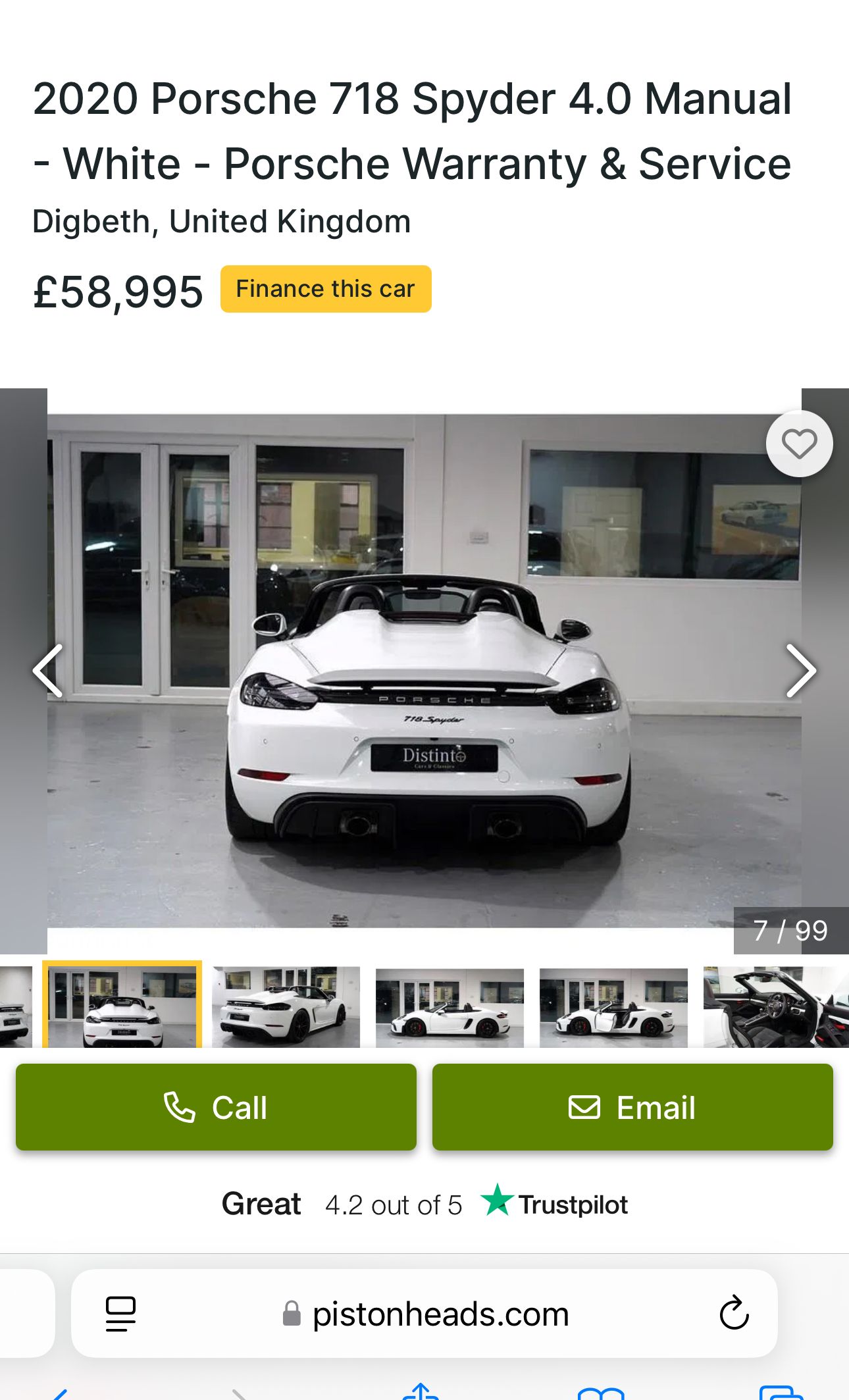Open the thumbnail showing the open door
Screen dimensions: 849x1400
coord(613,1006)
